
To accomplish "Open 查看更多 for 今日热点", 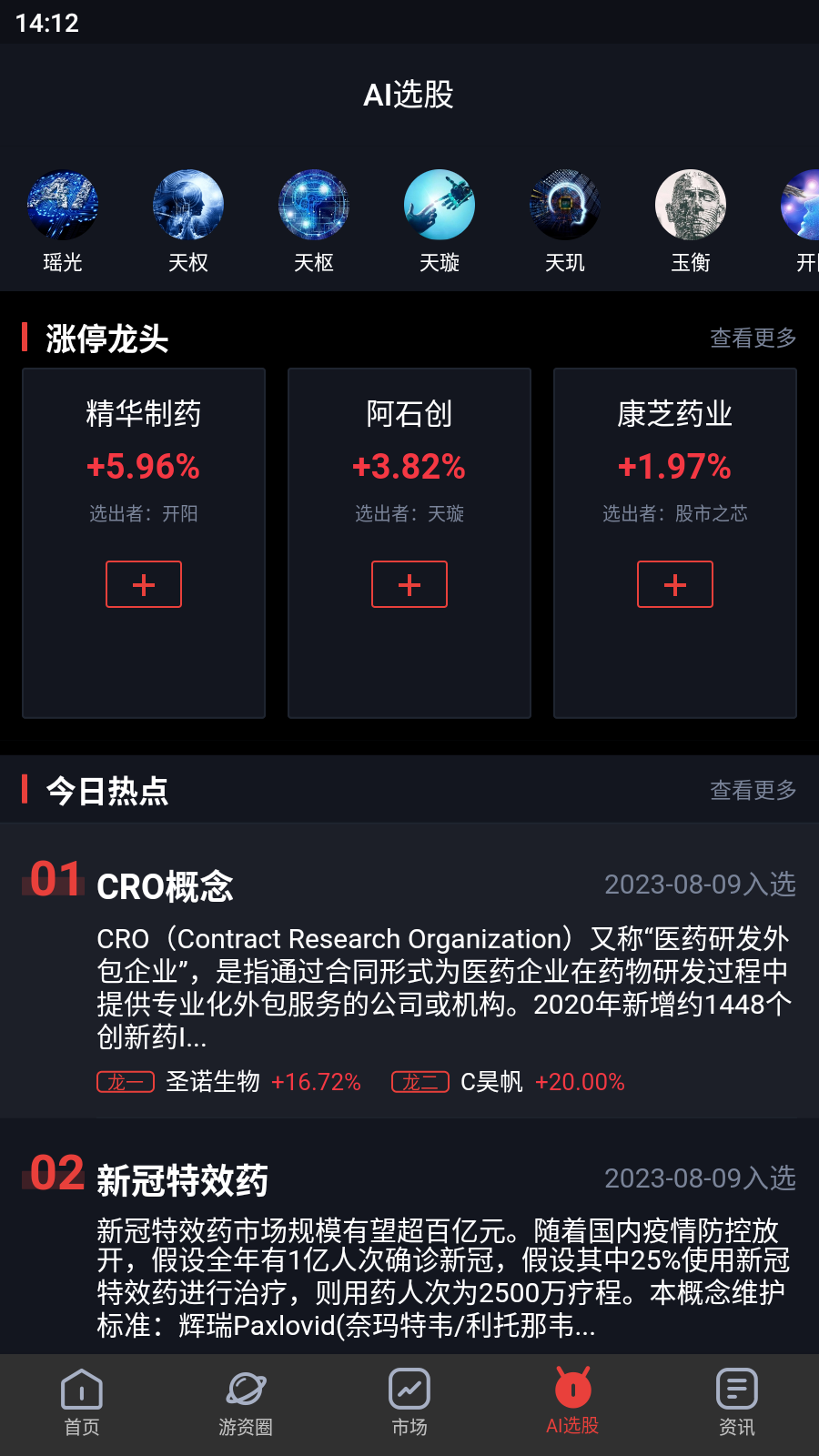I will point(753,790).
